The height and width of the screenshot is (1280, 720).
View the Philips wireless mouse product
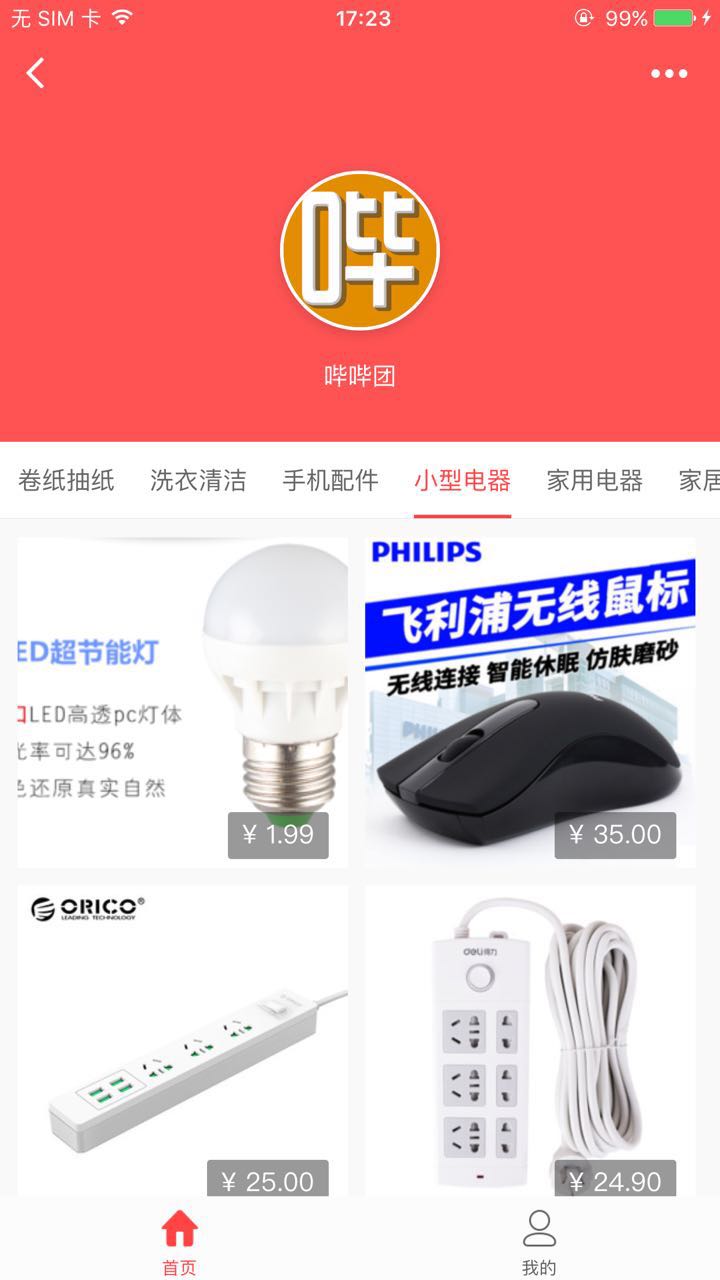[530, 702]
